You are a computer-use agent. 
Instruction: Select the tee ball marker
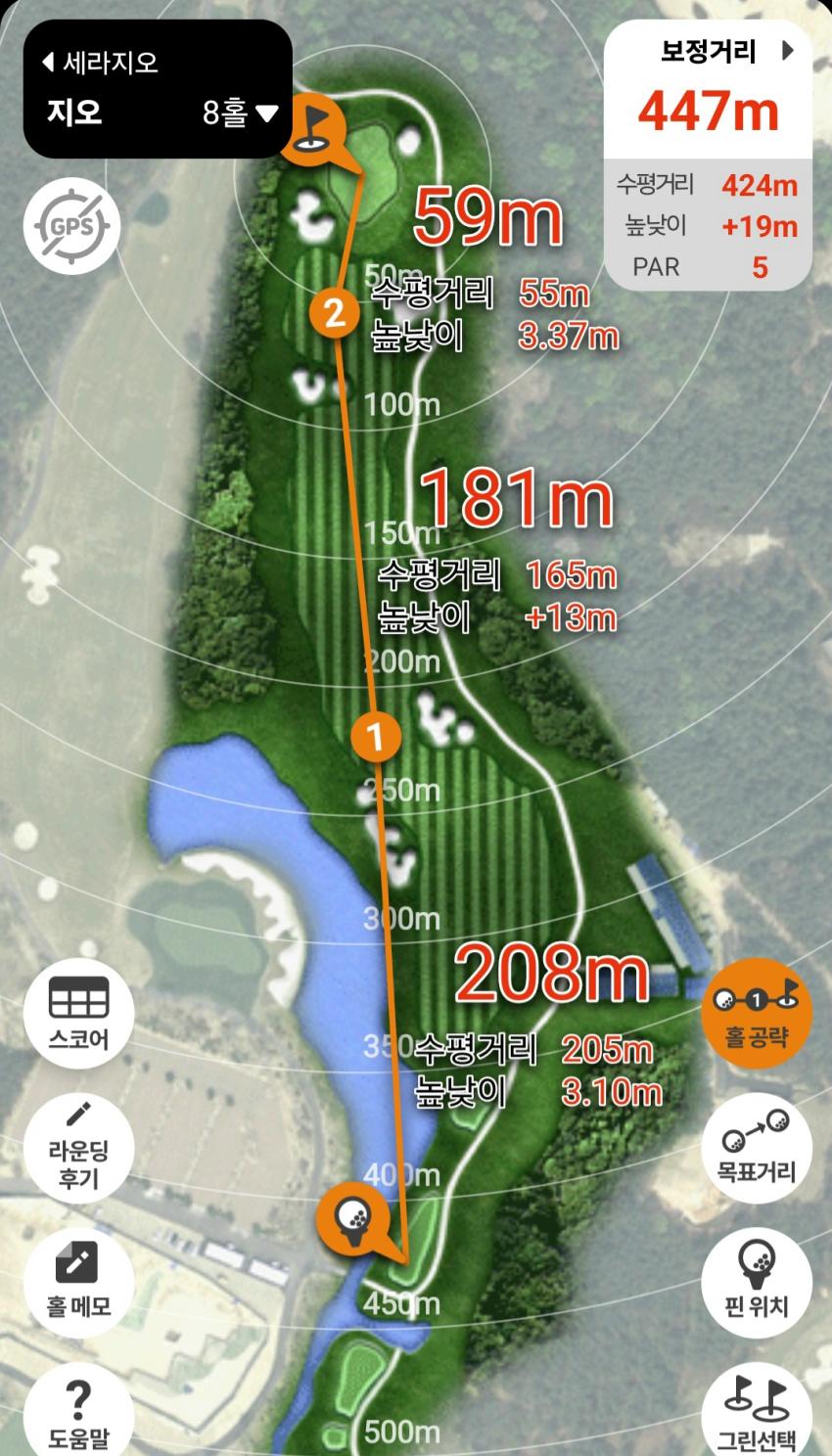(x=351, y=1216)
